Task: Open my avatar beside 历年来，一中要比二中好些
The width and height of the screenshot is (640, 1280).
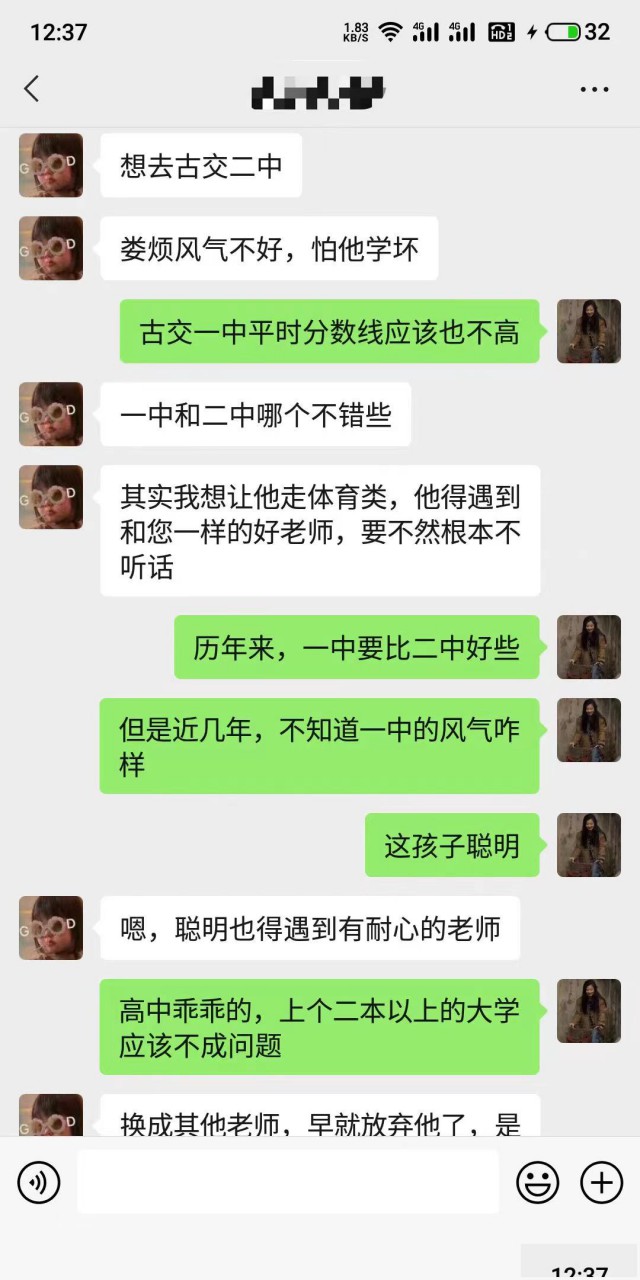Action: pyautogui.click(x=588, y=647)
